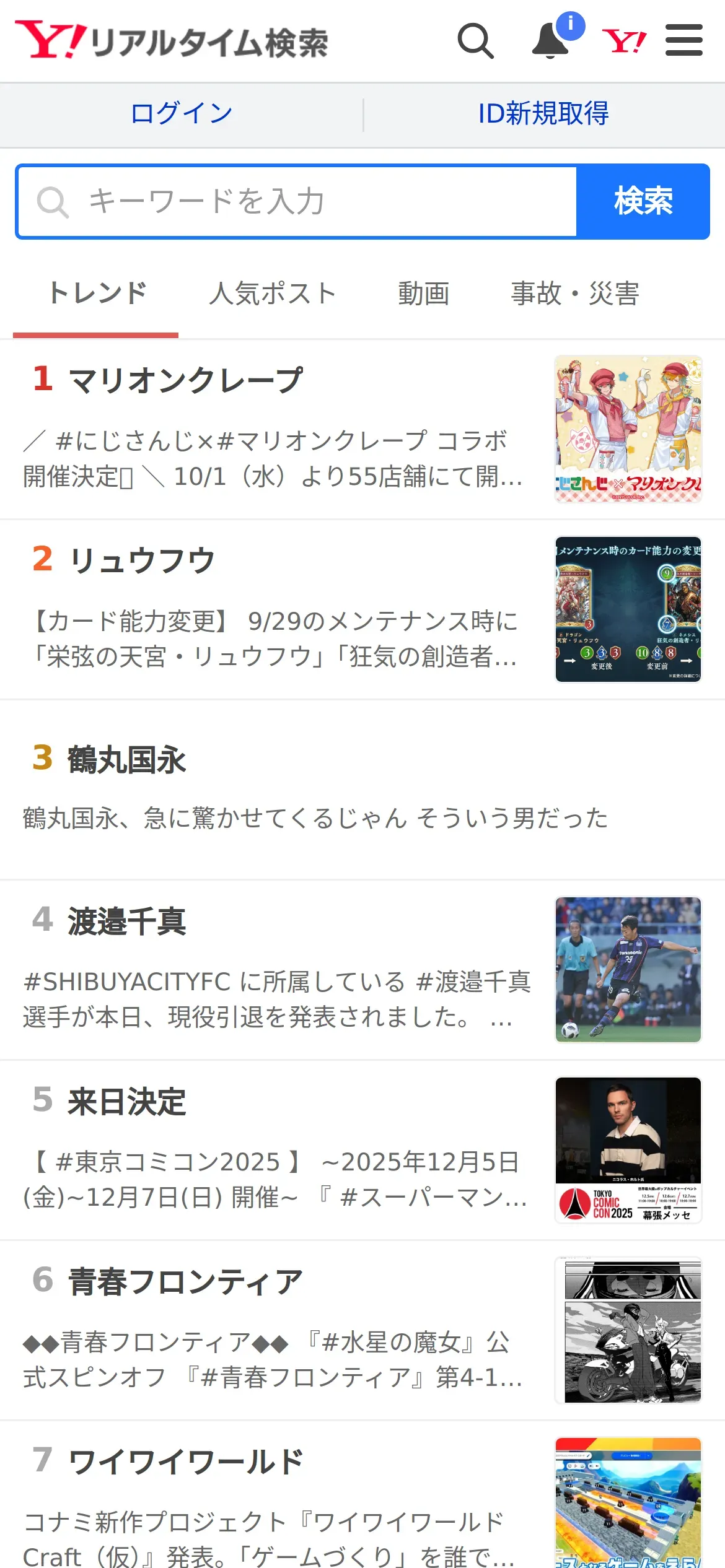Viewport: 725px width, 1568px height.
Task: Tap the blue 検索 button
Action: (x=643, y=201)
